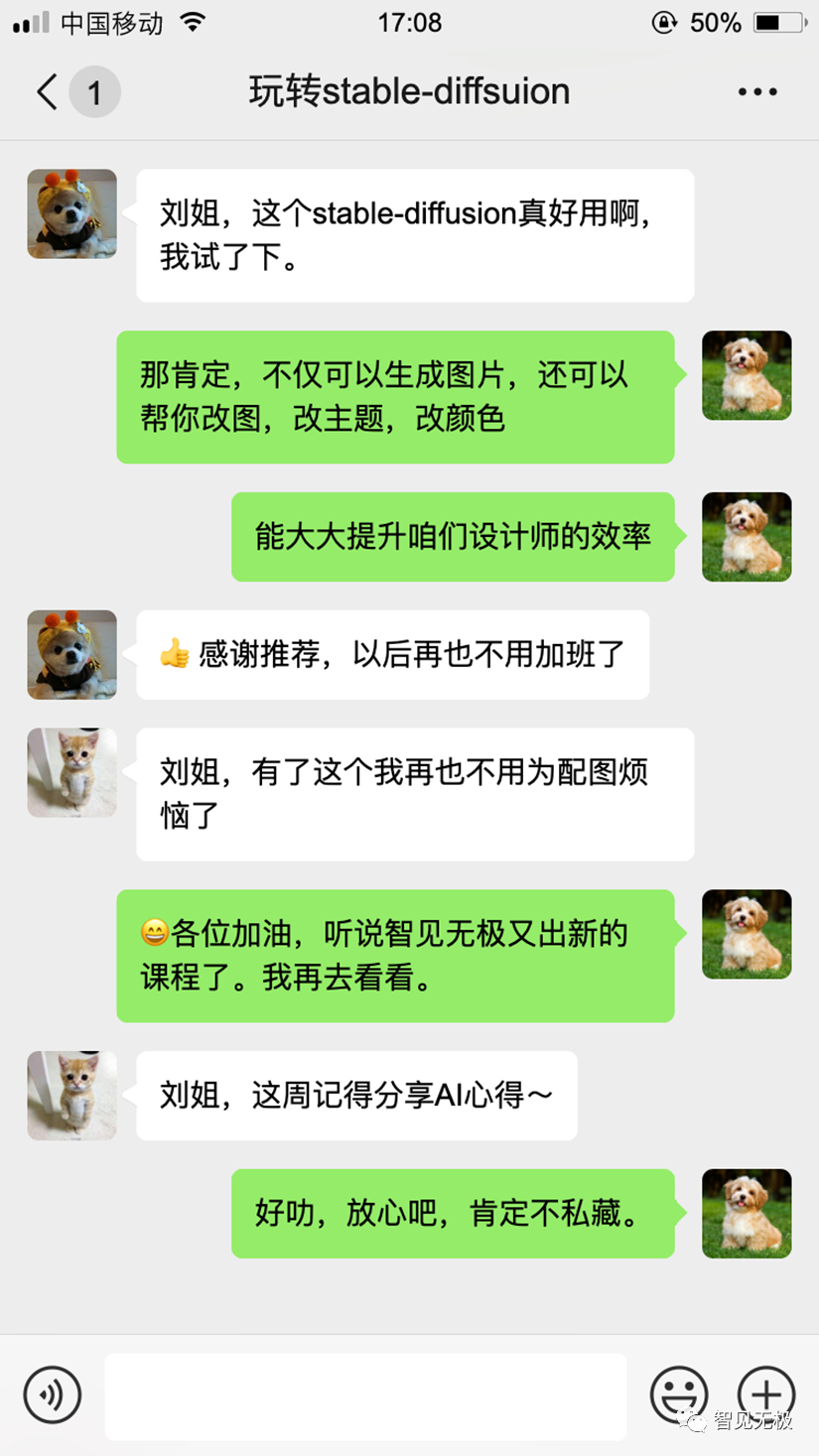The height and width of the screenshot is (1456, 819).
Task: Tap the clock showing 17:08
Action: [409, 22]
